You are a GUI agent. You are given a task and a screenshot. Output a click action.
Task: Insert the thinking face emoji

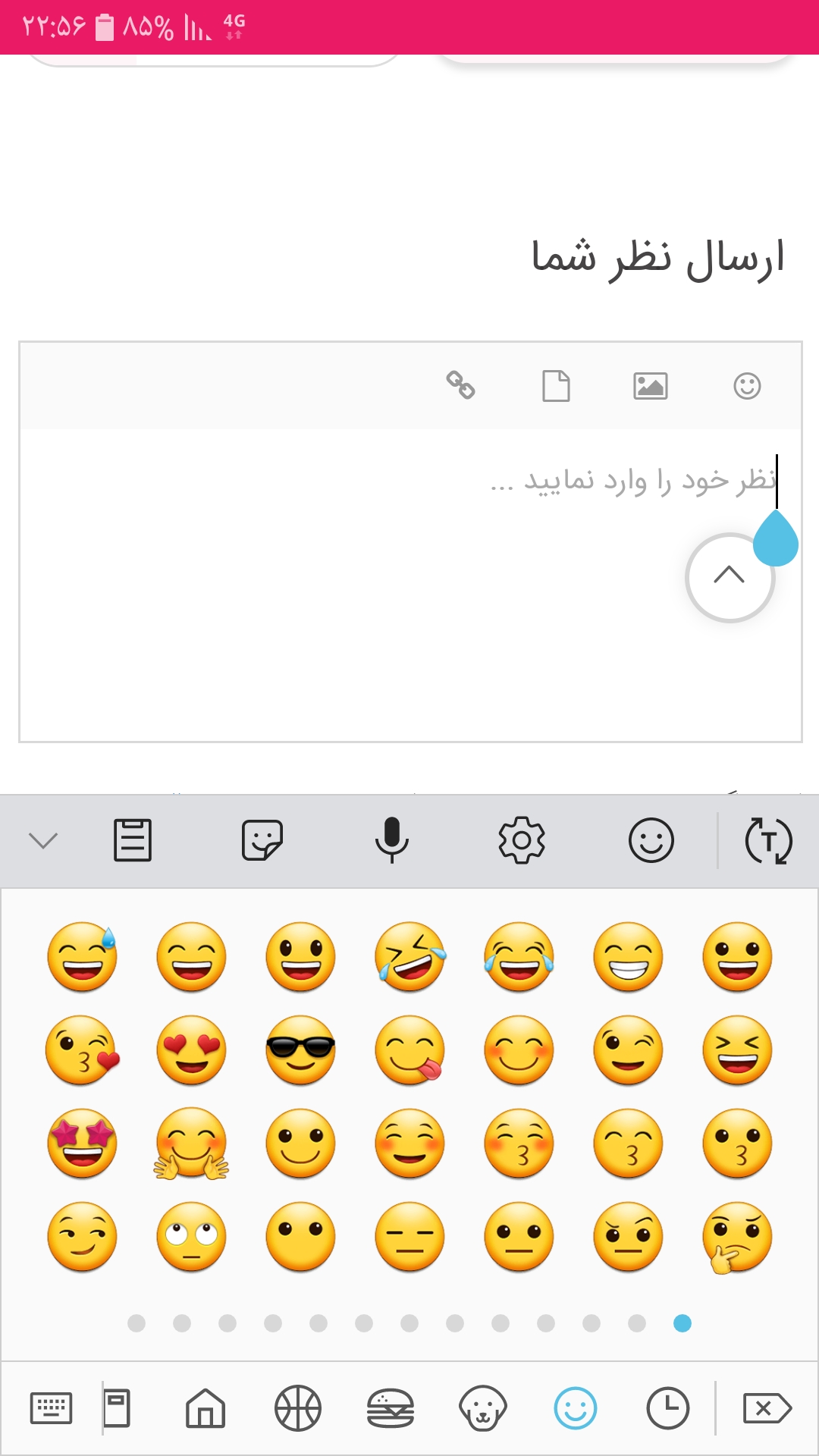(x=737, y=1237)
